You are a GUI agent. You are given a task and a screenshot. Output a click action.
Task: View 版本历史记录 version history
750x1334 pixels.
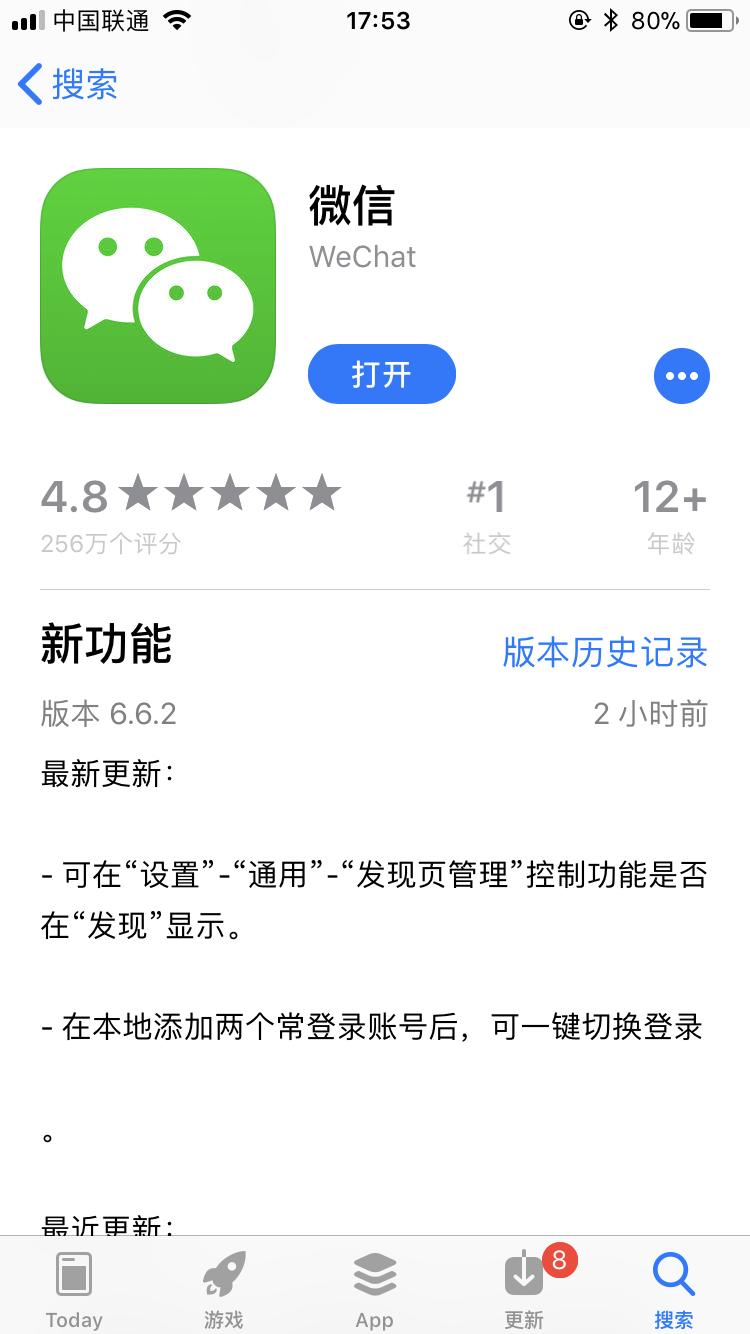tap(605, 652)
